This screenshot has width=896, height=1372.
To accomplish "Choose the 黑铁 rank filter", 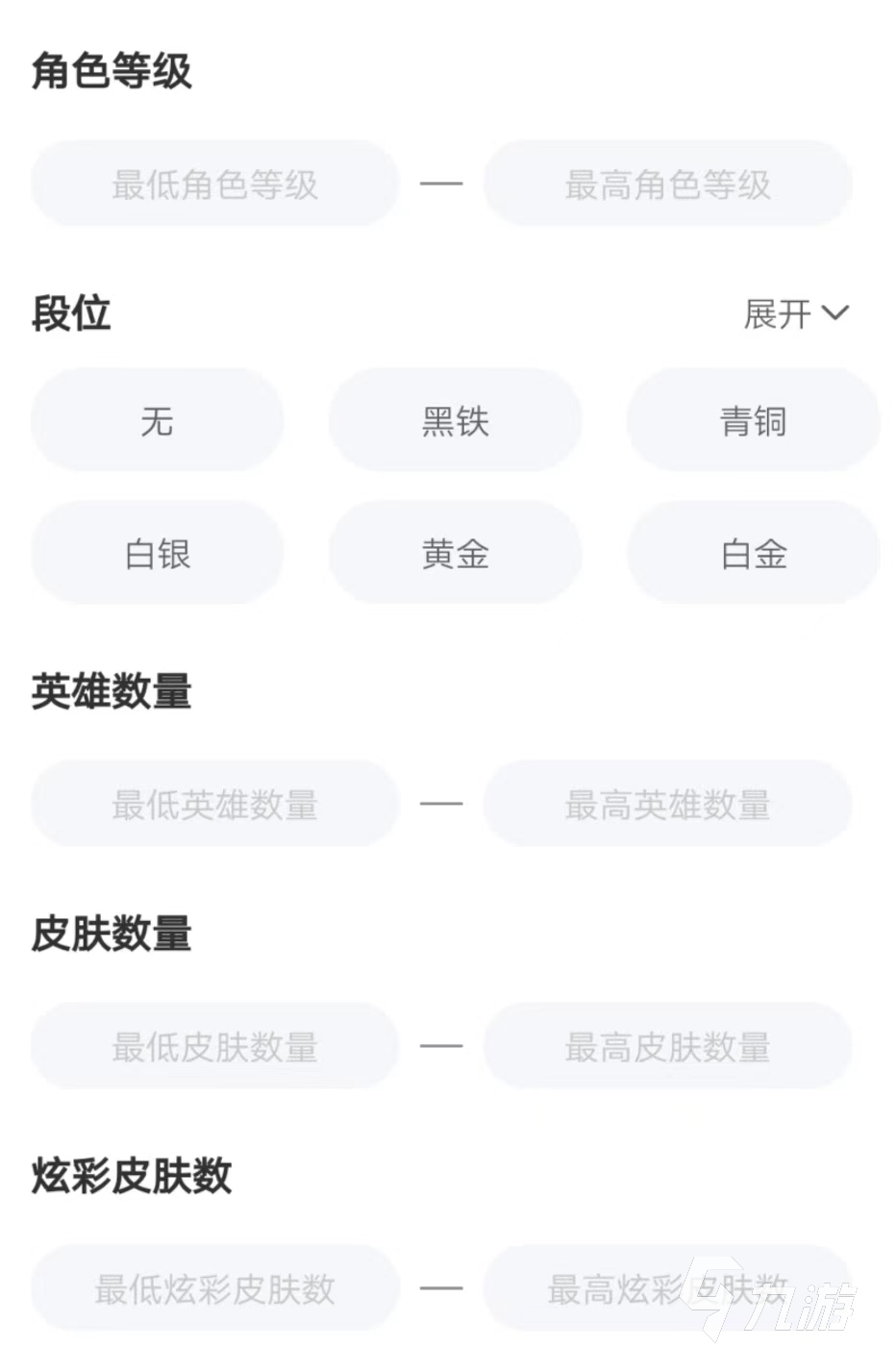I will pos(455,421).
